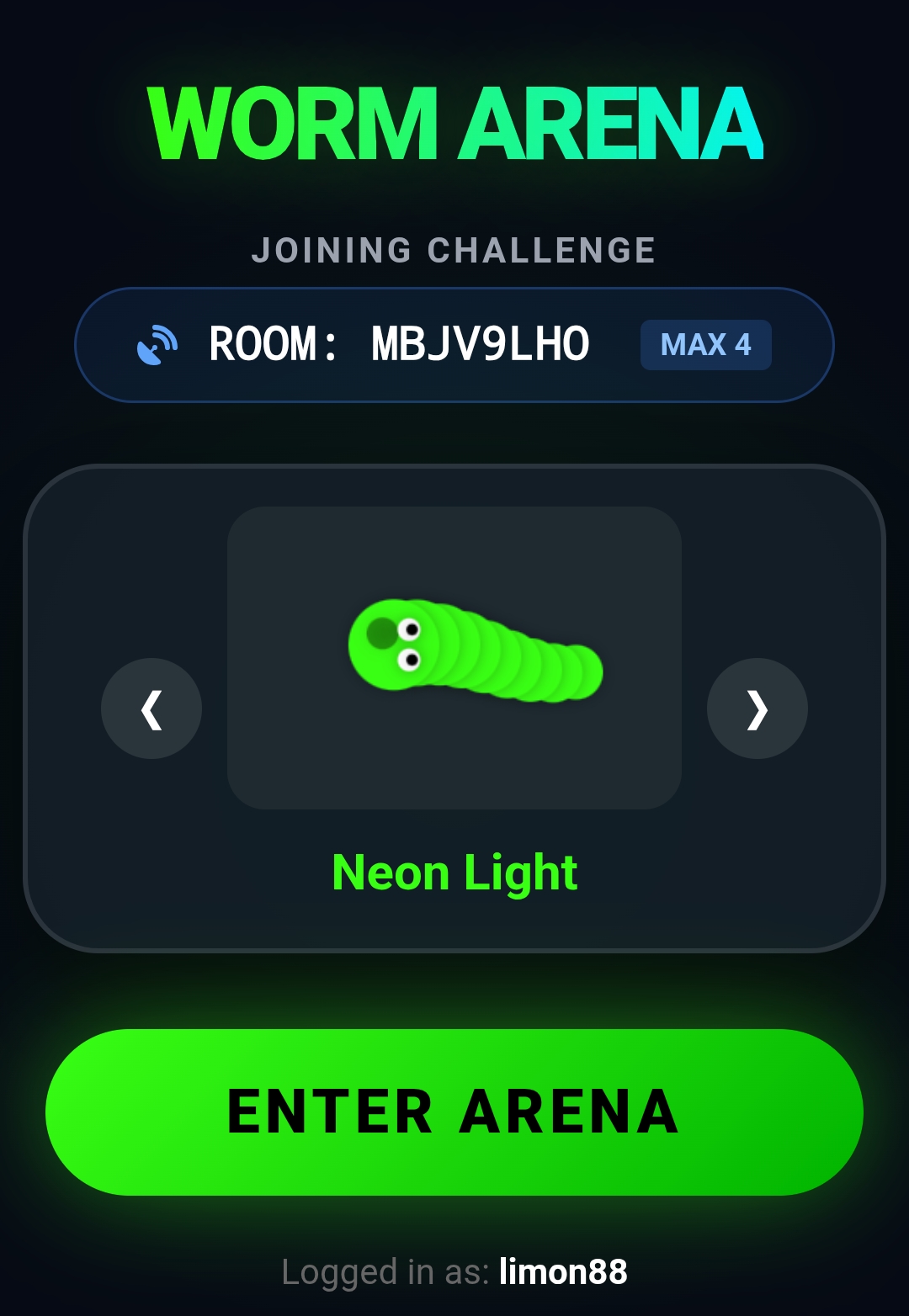The width and height of the screenshot is (909, 1316).
Task: Show the previous worm skin
Action: click(151, 708)
